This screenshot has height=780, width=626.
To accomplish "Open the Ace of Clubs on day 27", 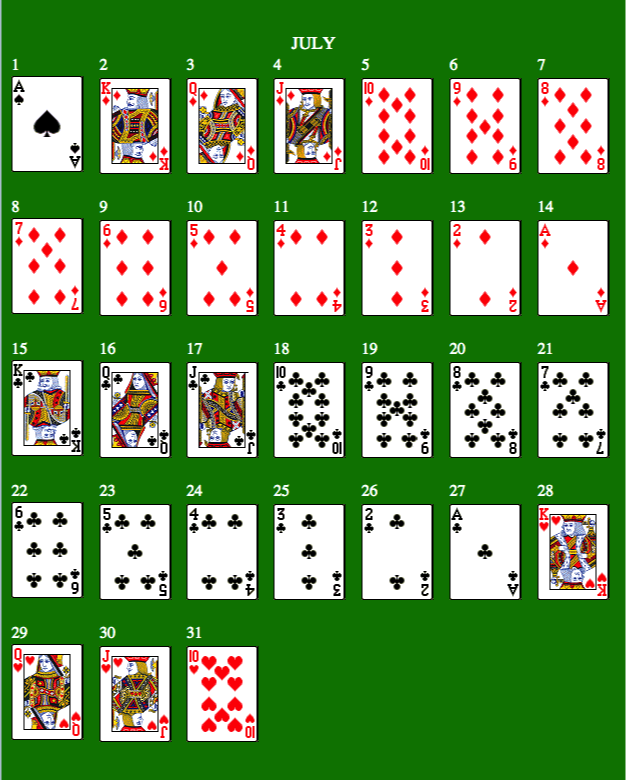I will pos(485,551).
